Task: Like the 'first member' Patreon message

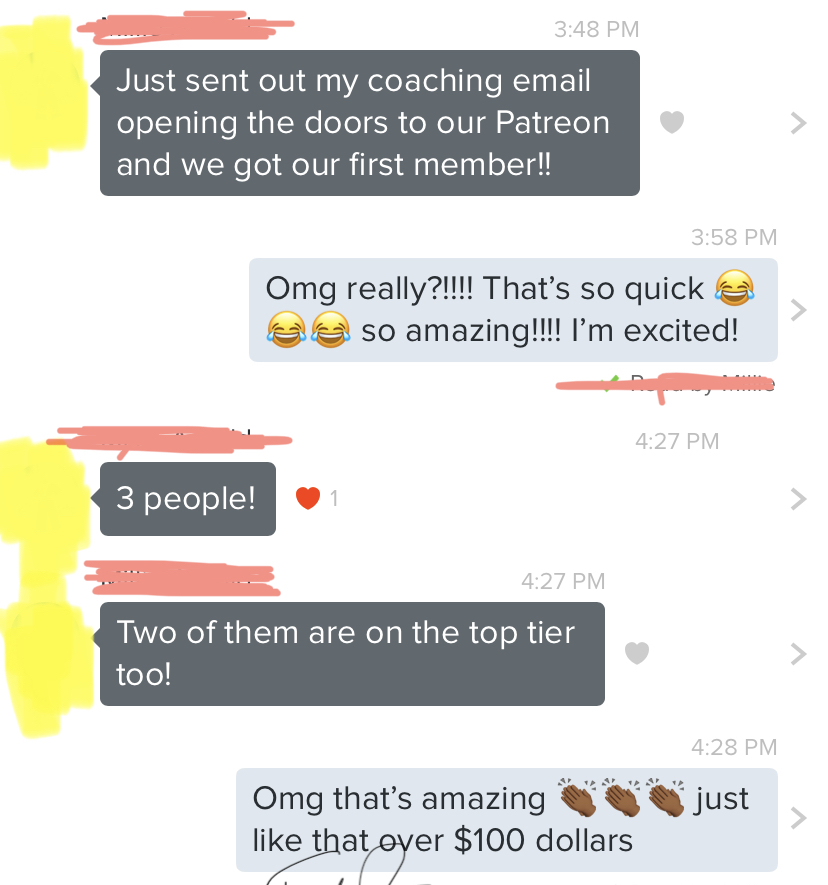Action: click(x=672, y=123)
